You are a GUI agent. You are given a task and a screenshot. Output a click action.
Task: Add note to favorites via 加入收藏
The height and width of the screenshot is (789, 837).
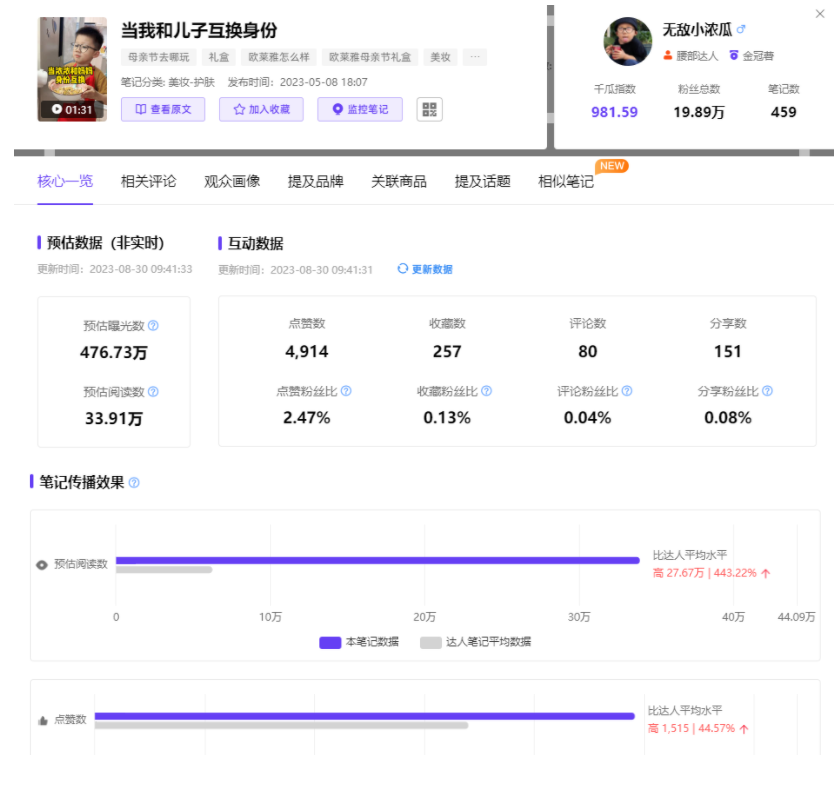(261, 109)
